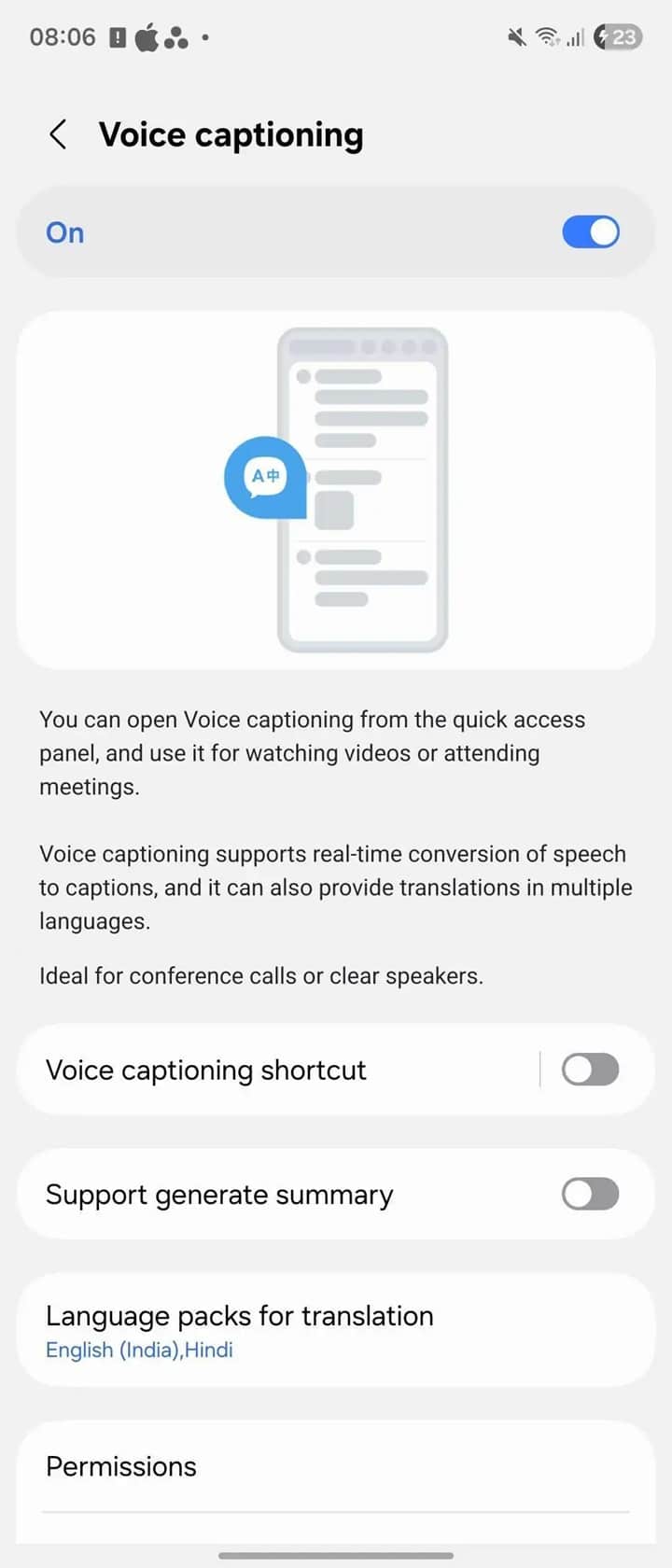Enable the Voice captioning shortcut switch

point(590,1070)
